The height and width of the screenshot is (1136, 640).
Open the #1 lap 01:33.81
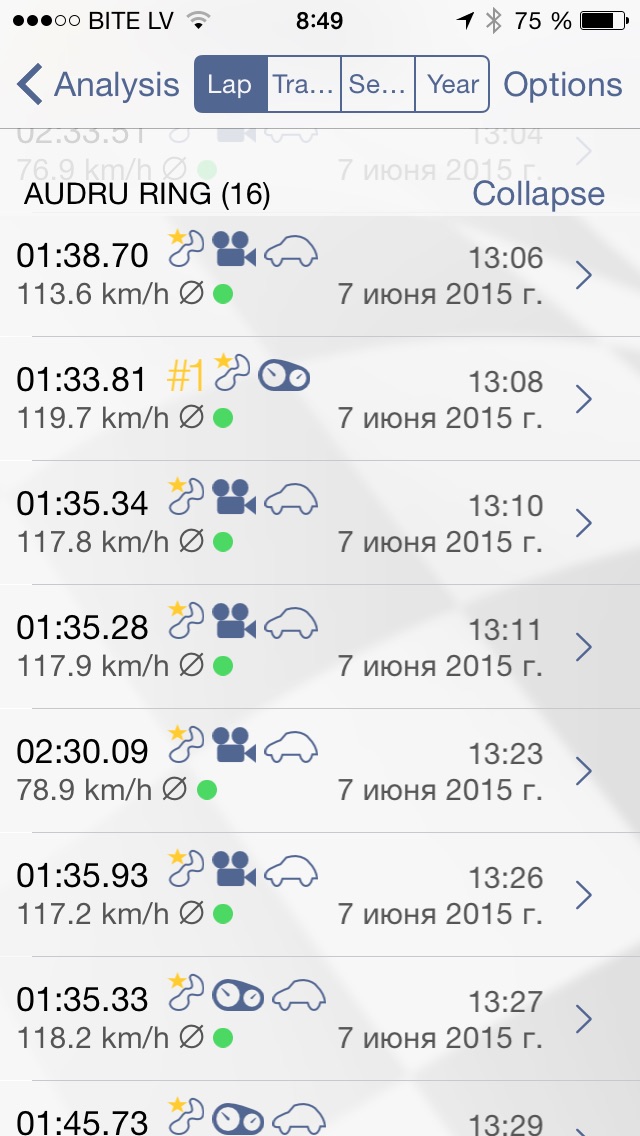[320, 399]
